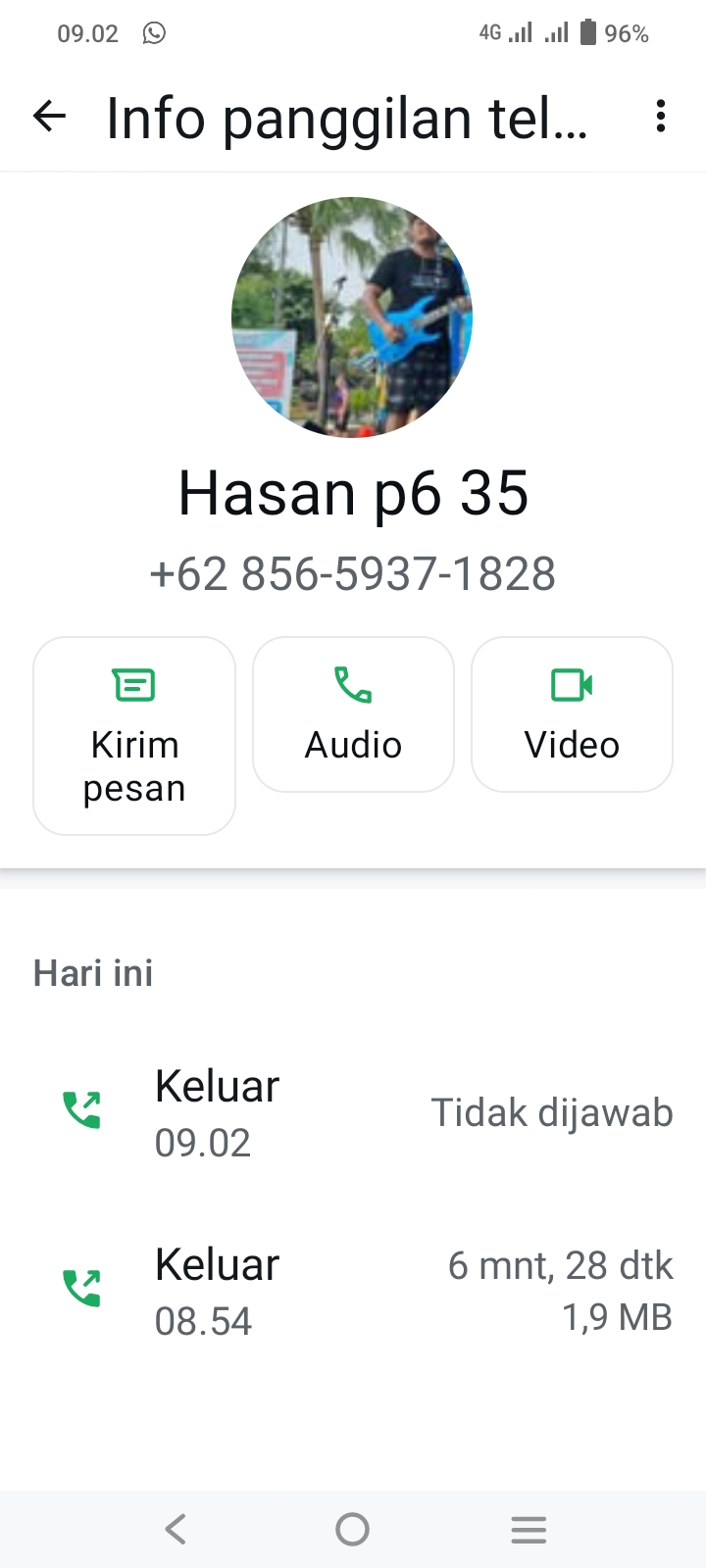Tap the WhatsApp icon in status bar
The height and width of the screenshot is (1568, 706).
pyautogui.click(x=153, y=33)
